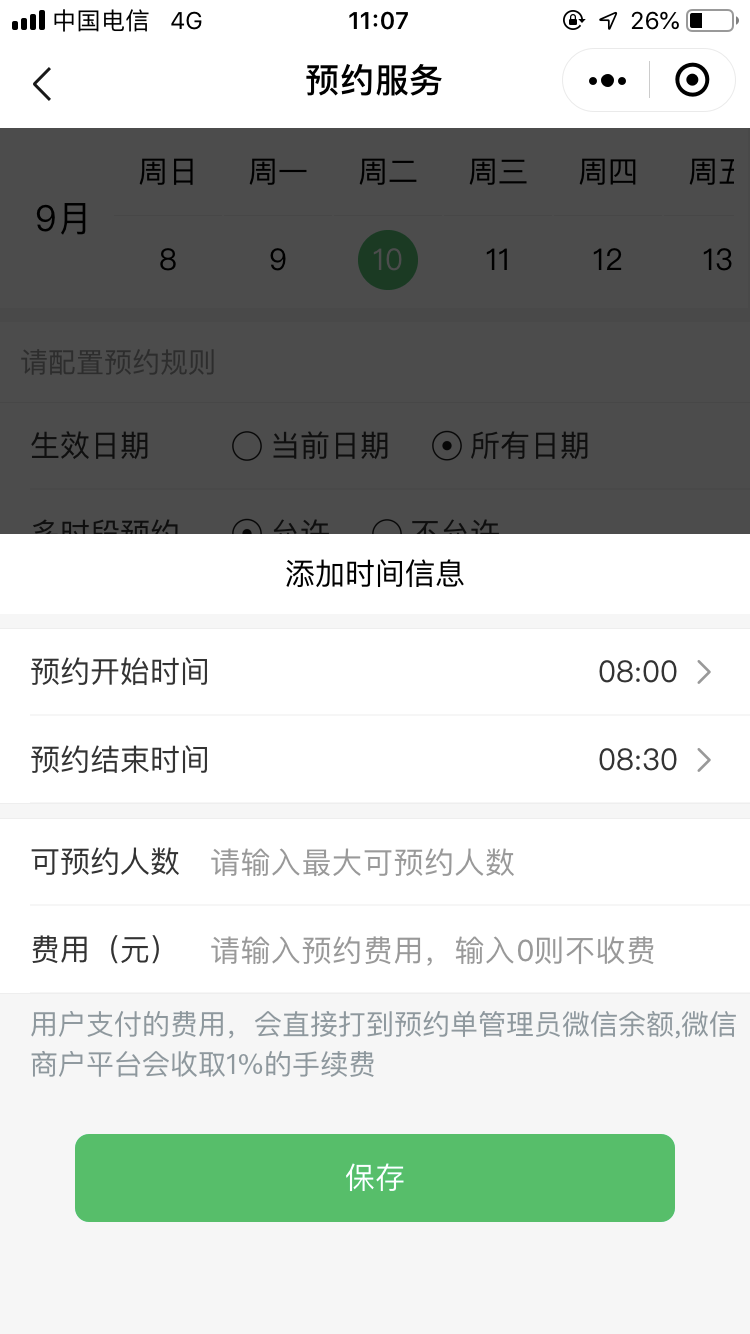
Task: Go back using the top-left arrow
Action: [x=41, y=83]
